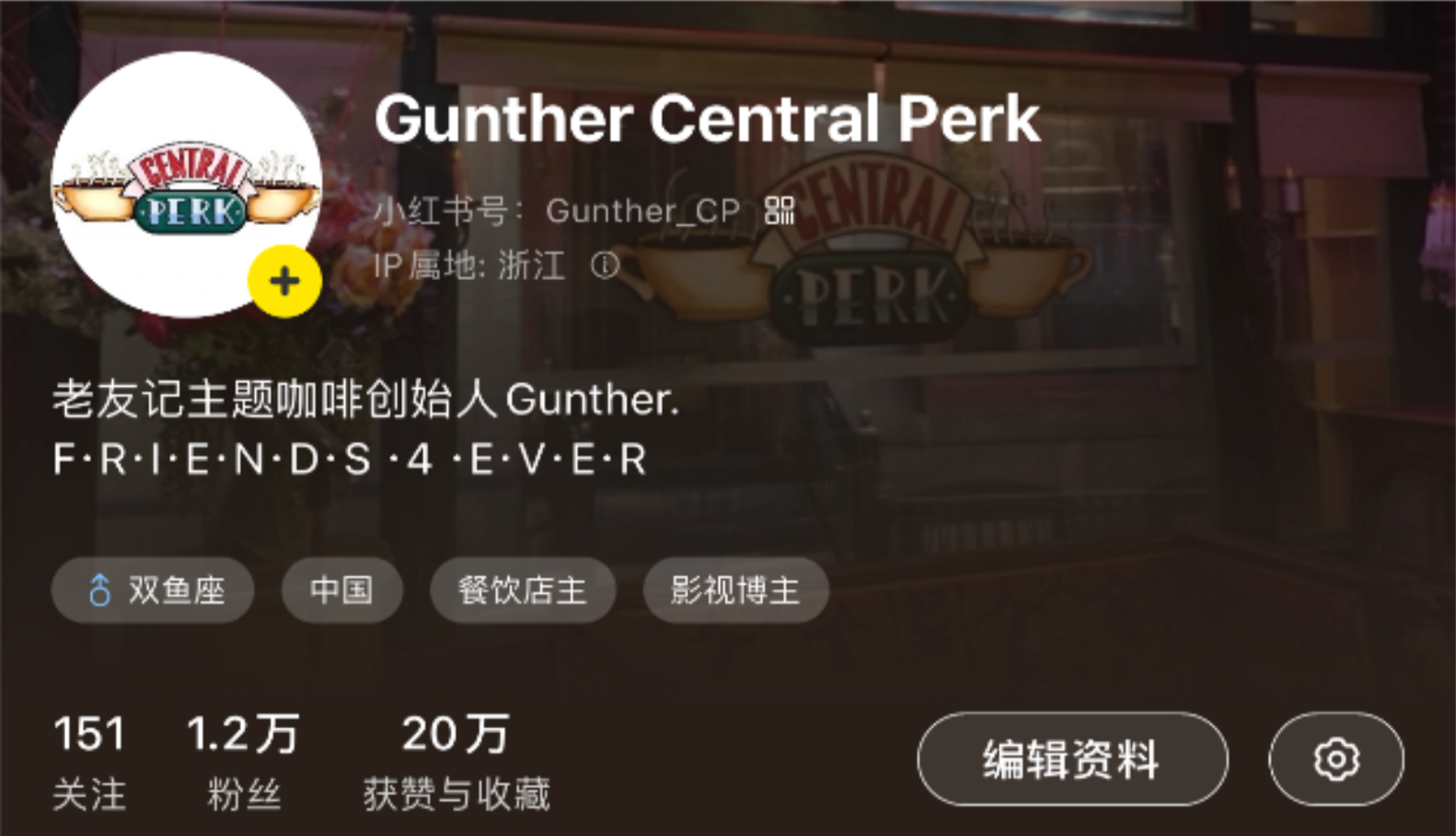
Task: Tap the 影视博主 tag chip
Action: pyautogui.click(x=735, y=590)
